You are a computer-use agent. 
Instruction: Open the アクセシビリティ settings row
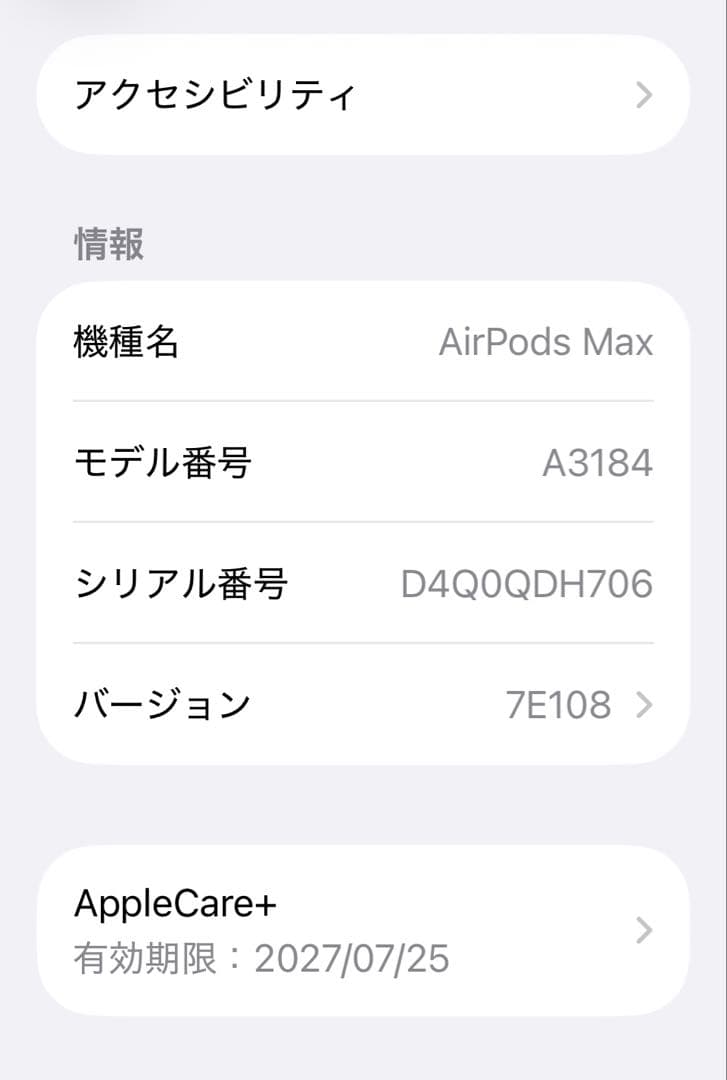(363, 95)
